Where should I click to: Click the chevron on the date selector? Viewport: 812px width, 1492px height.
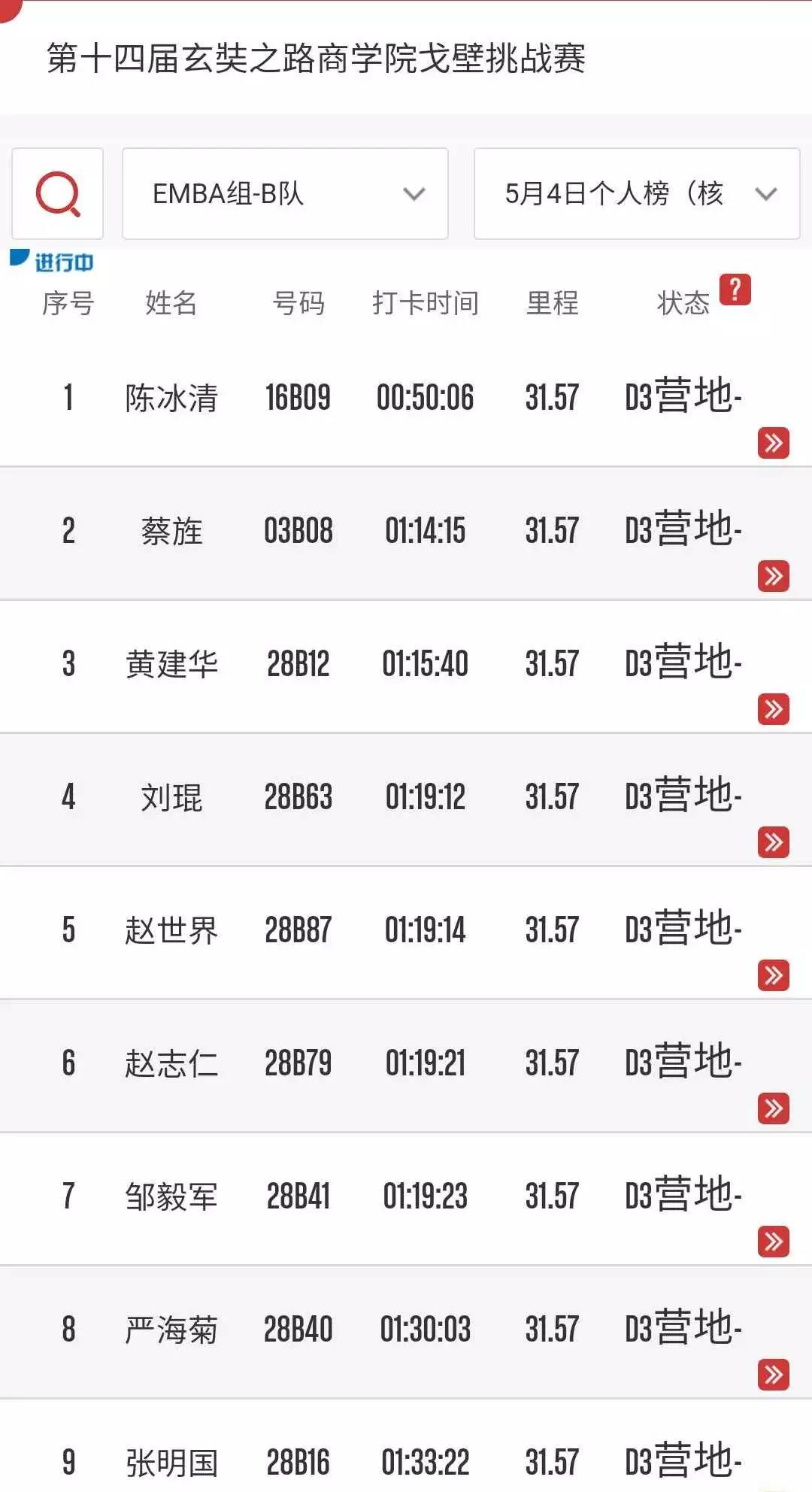point(765,194)
